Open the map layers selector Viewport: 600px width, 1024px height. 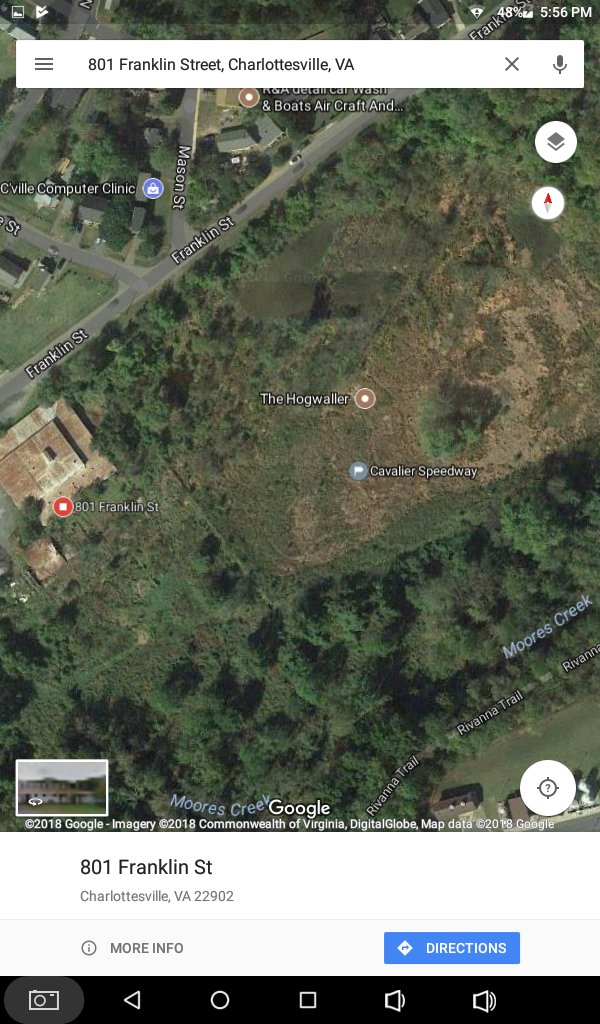[556, 142]
